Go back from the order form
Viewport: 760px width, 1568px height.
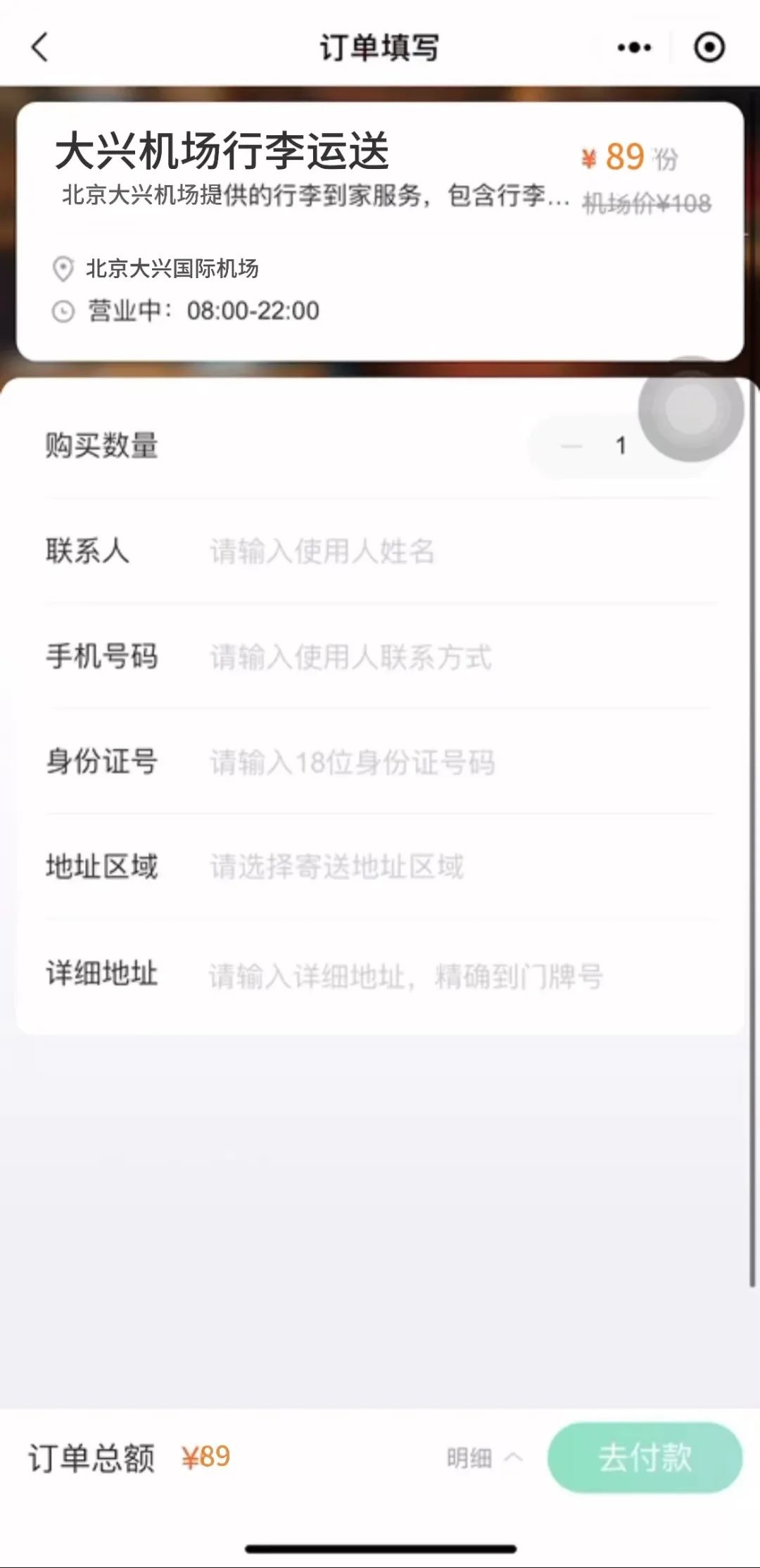[x=40, y=48]
